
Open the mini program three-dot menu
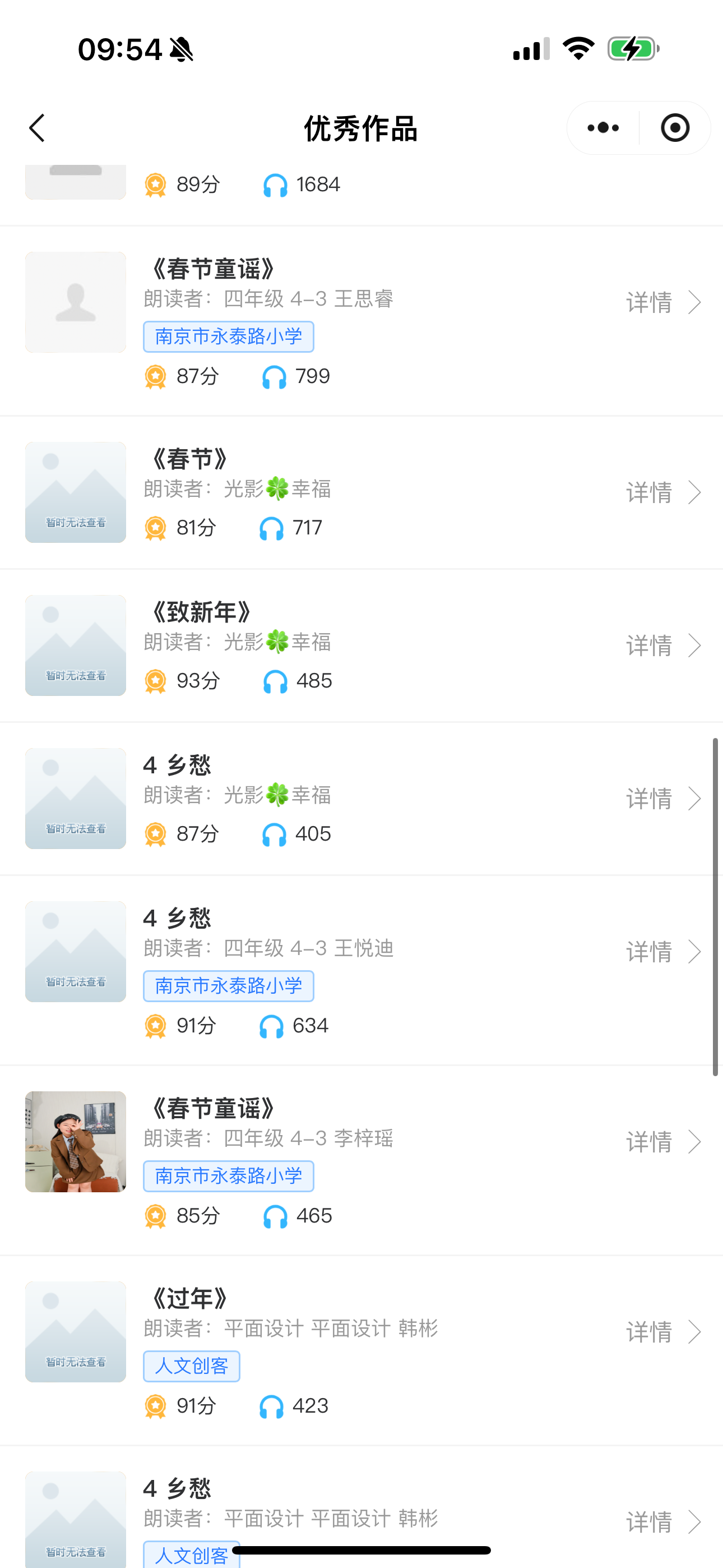(x=602, y=128)
